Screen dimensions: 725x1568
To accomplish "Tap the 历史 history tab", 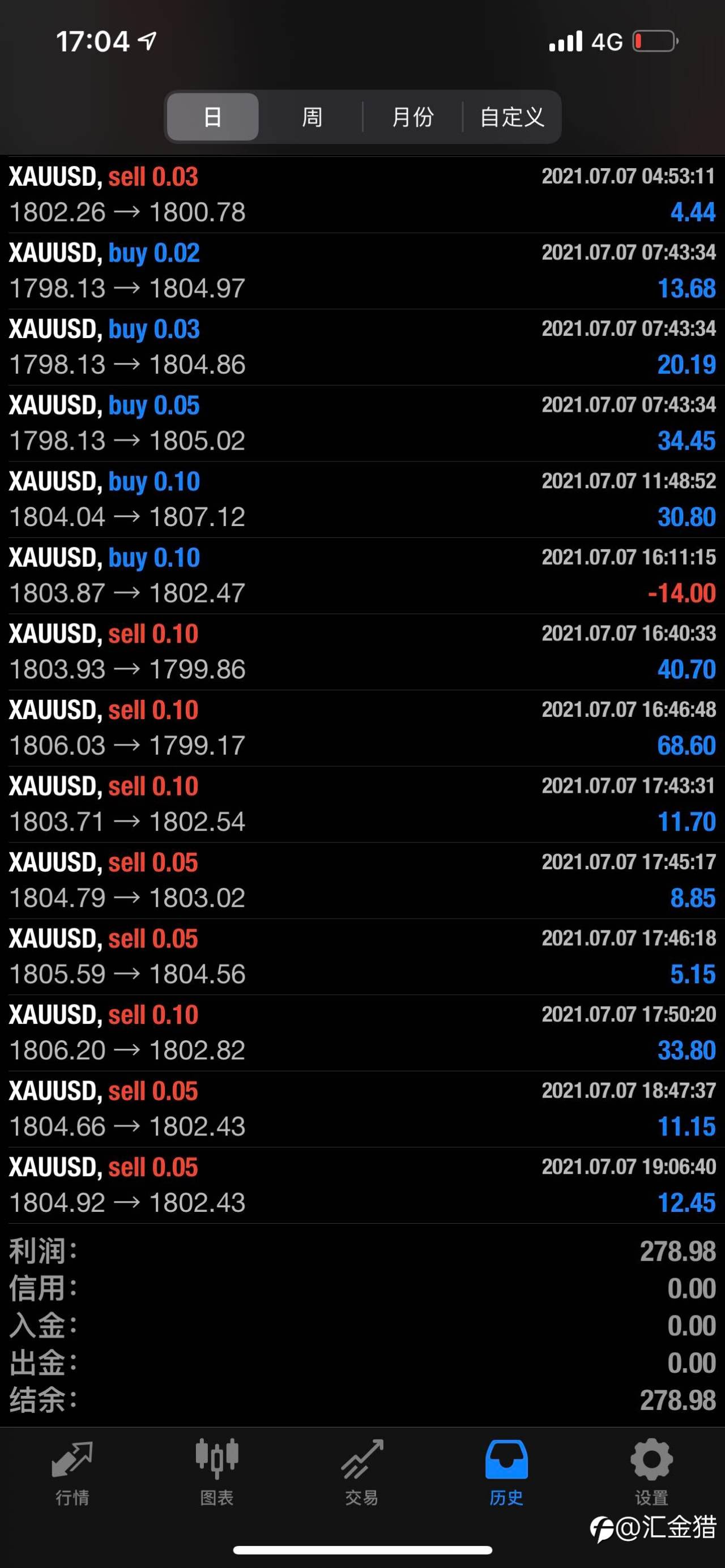I will pyautogui.click(x=506, y=1472).
